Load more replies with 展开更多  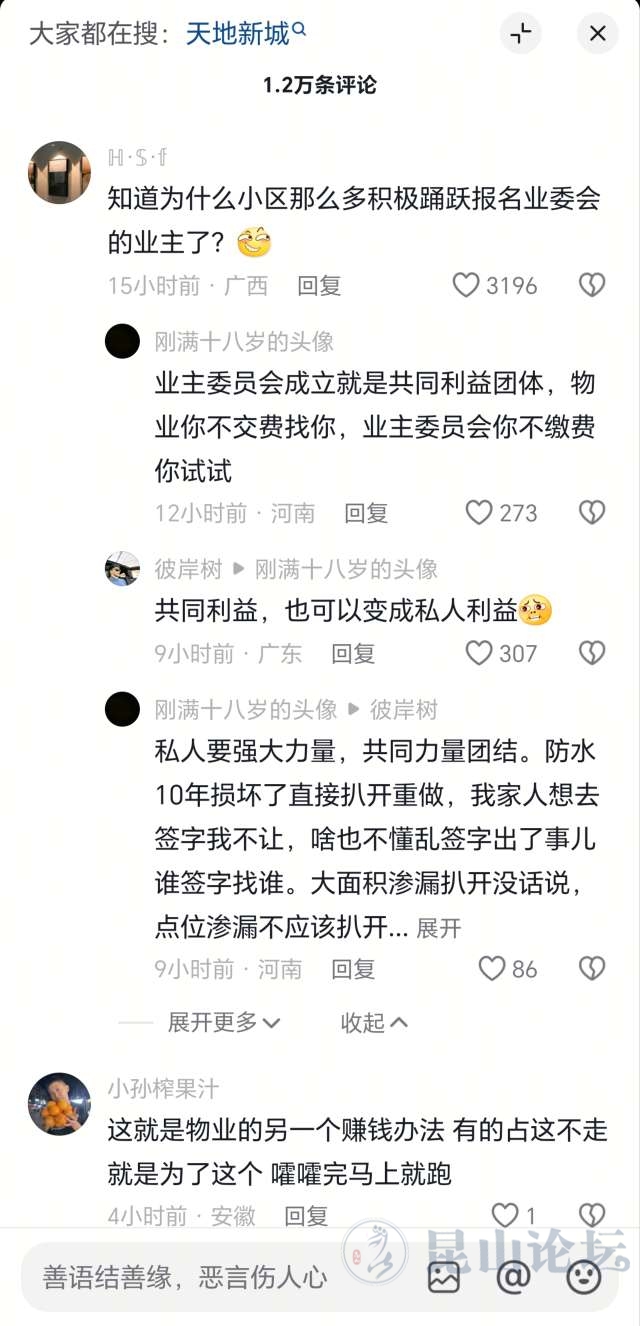click(224, 1022)
